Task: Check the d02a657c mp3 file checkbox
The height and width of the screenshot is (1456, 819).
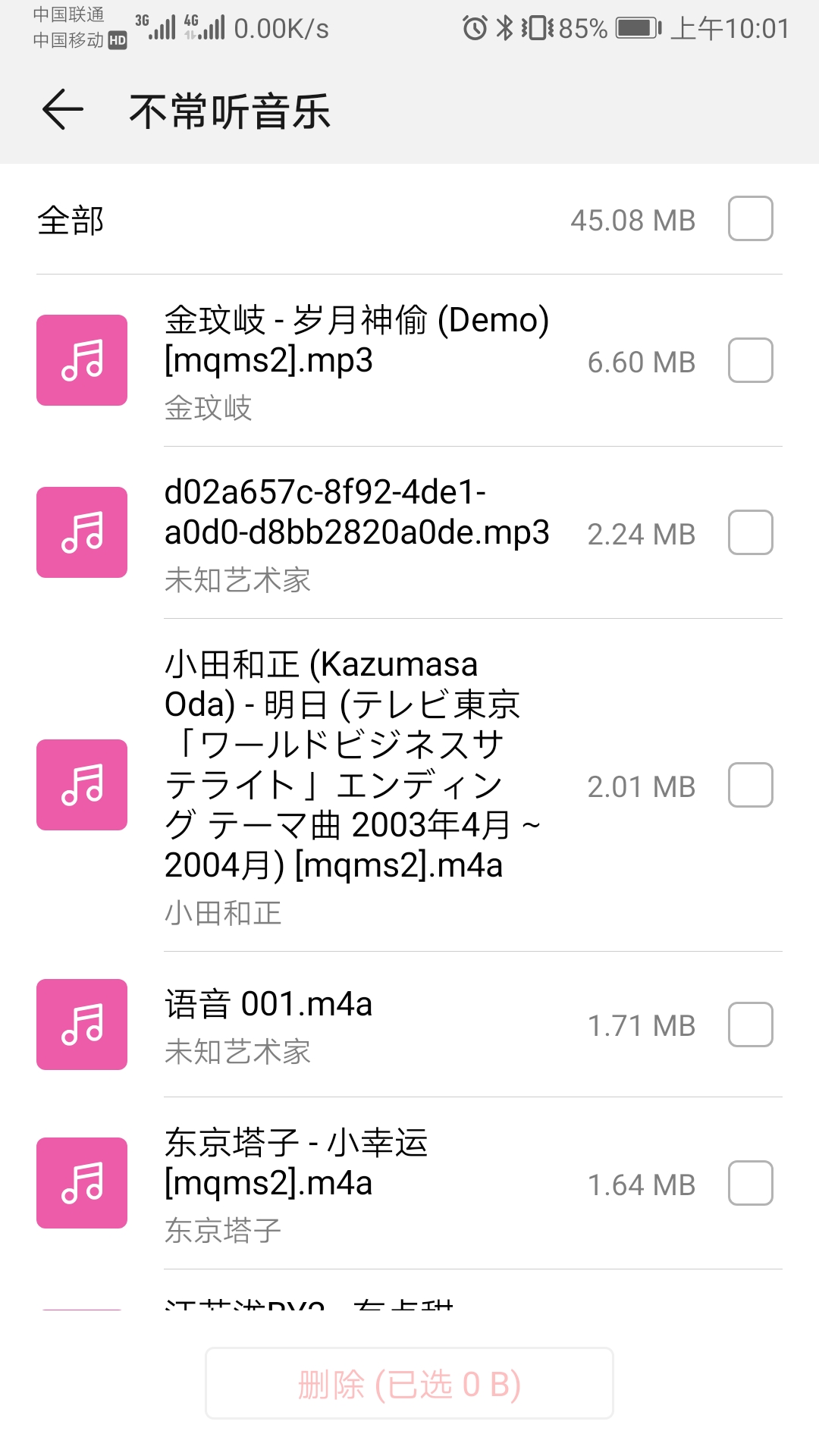Action: click(750, 533)
